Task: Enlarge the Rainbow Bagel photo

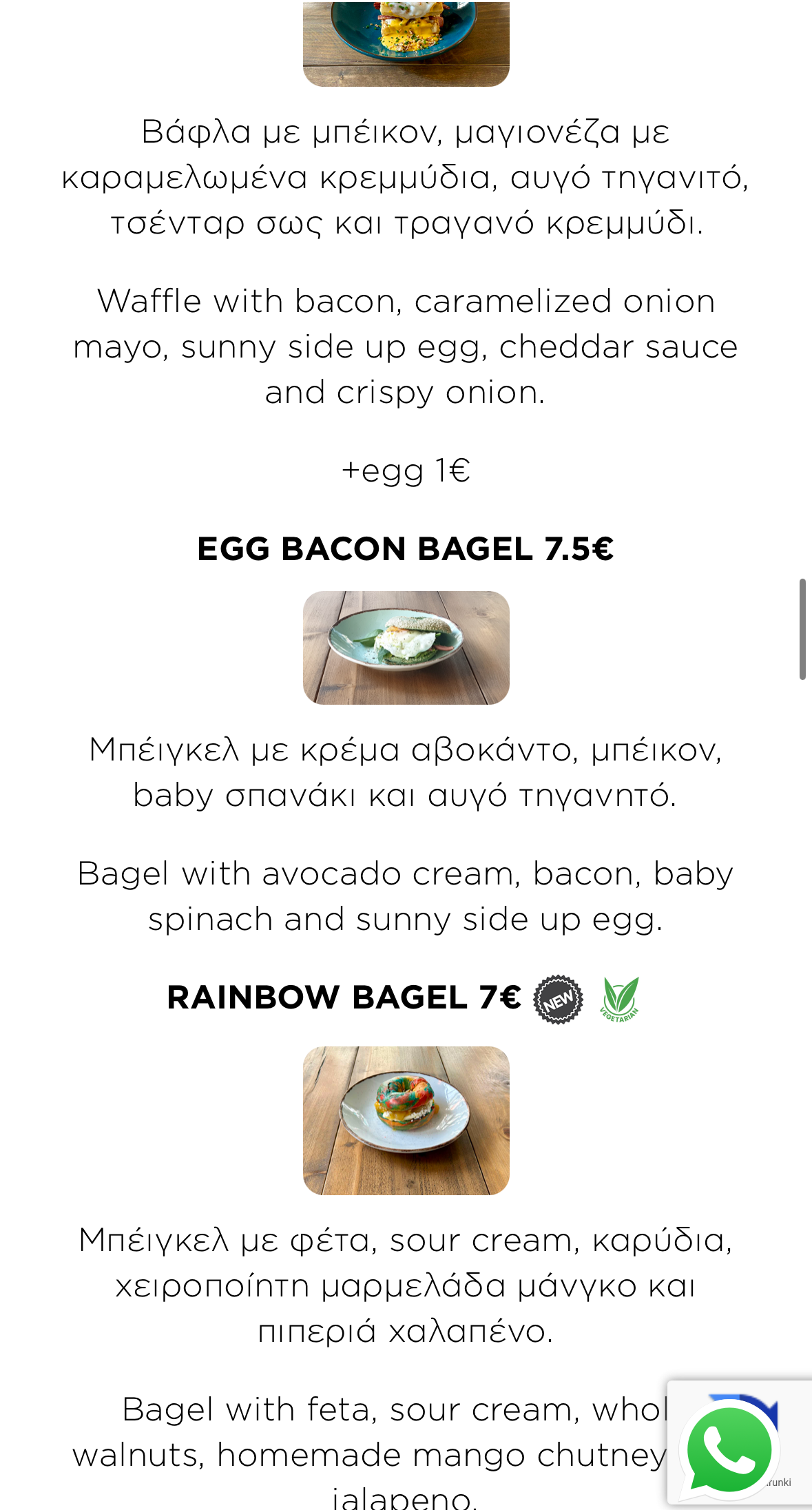Action: point(406,1121)
